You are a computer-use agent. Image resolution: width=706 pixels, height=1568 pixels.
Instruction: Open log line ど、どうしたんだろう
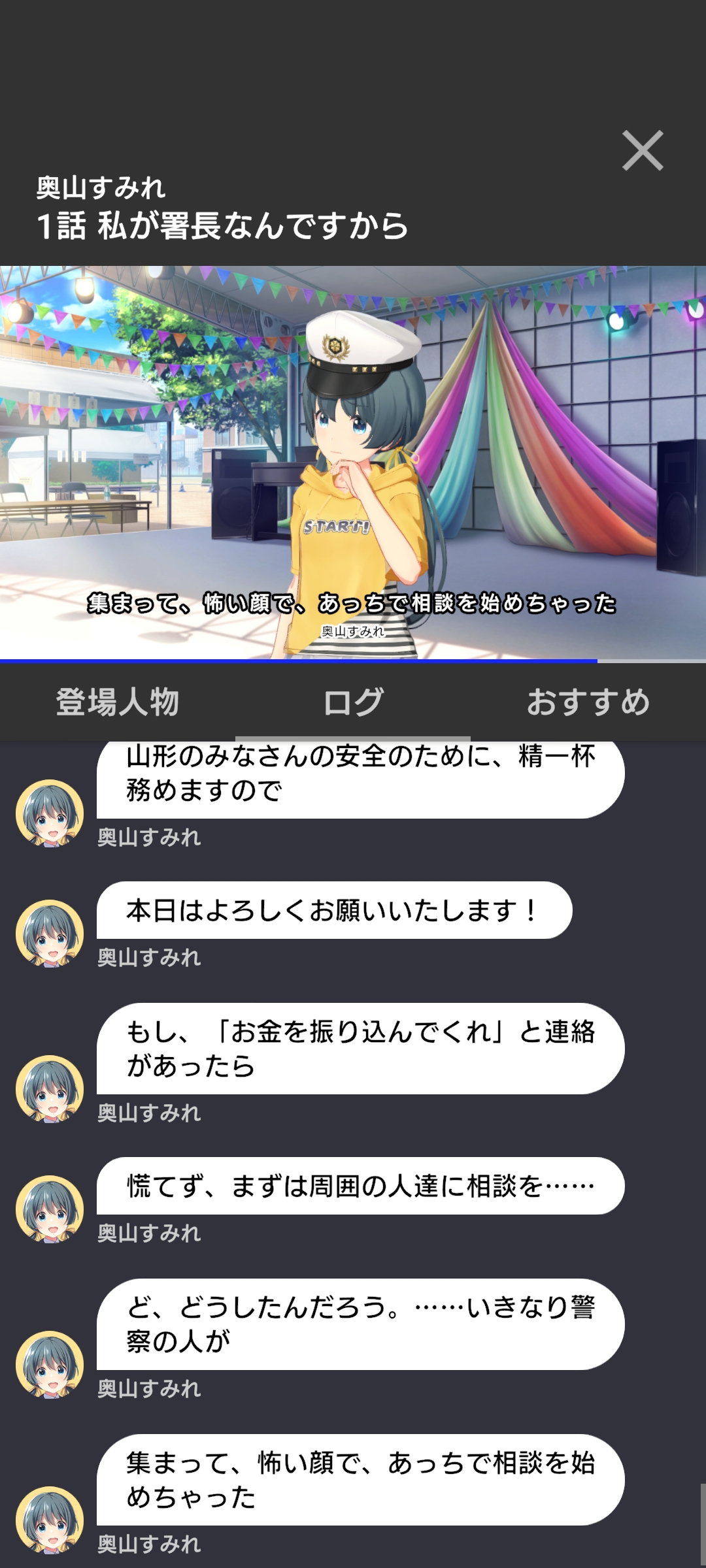coord(360,1324)
